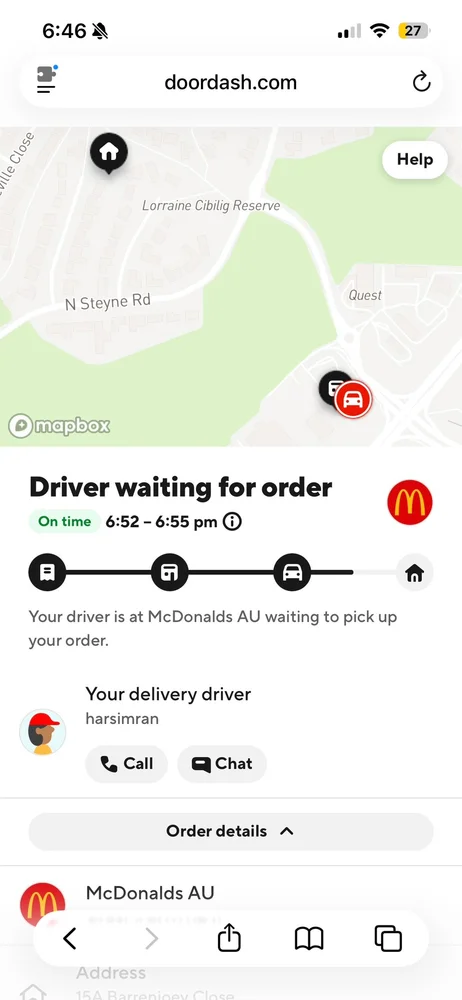
Task: Go back to the previous page
Action: click(70, 939)
